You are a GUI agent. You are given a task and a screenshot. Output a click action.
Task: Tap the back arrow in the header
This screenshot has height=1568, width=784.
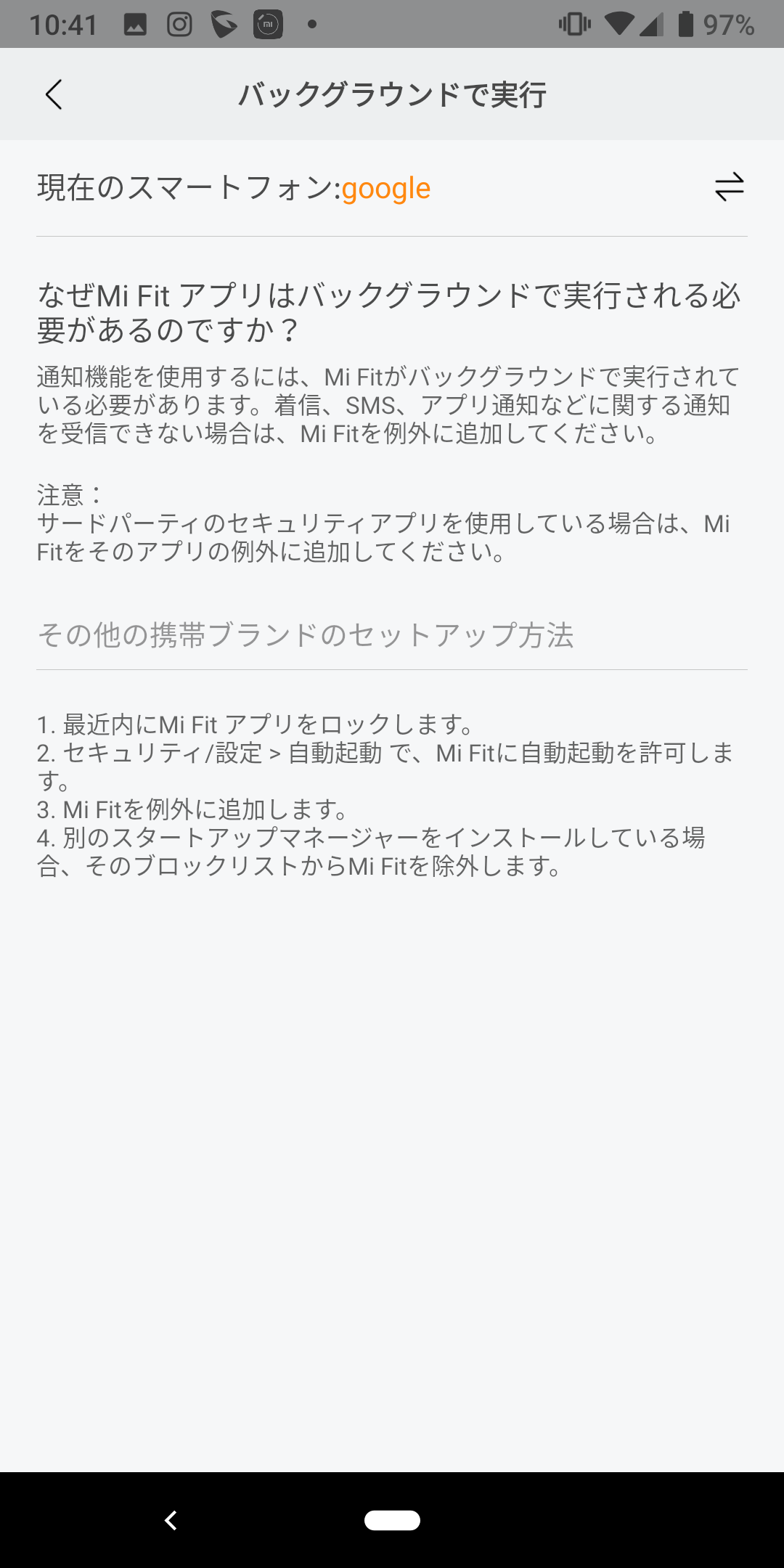coord(54,94)
